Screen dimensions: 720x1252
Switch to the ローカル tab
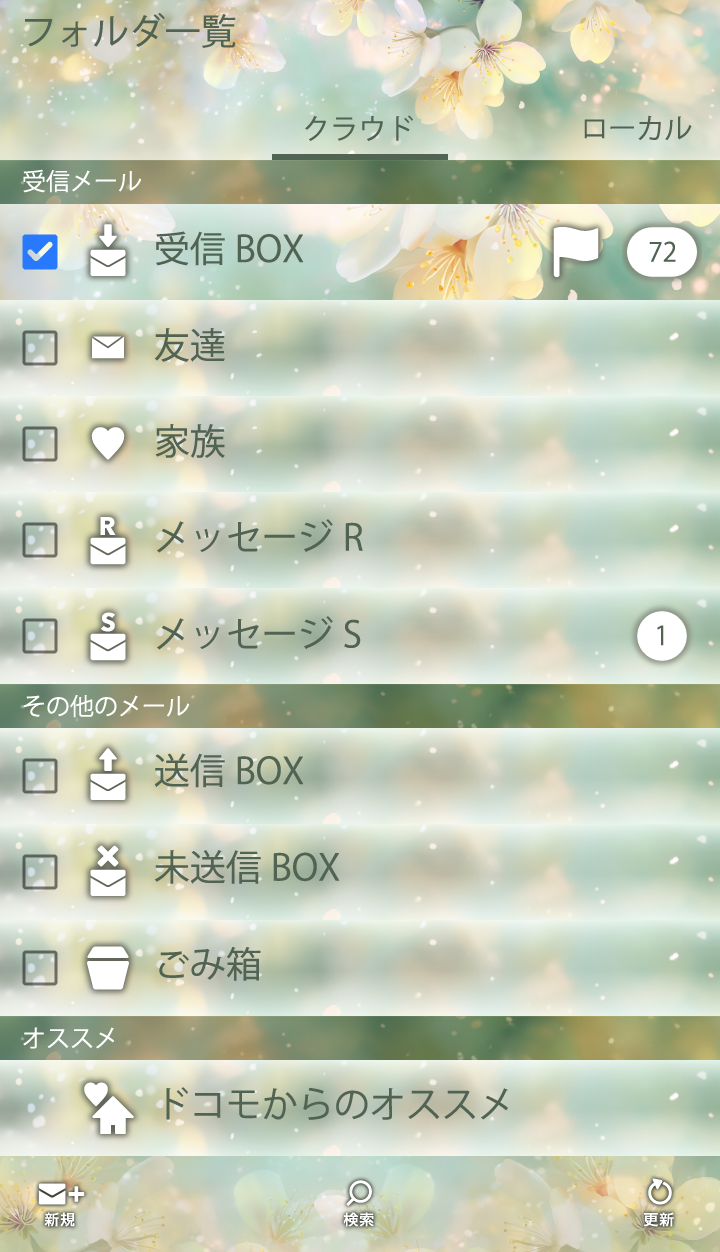coord(636,128)
